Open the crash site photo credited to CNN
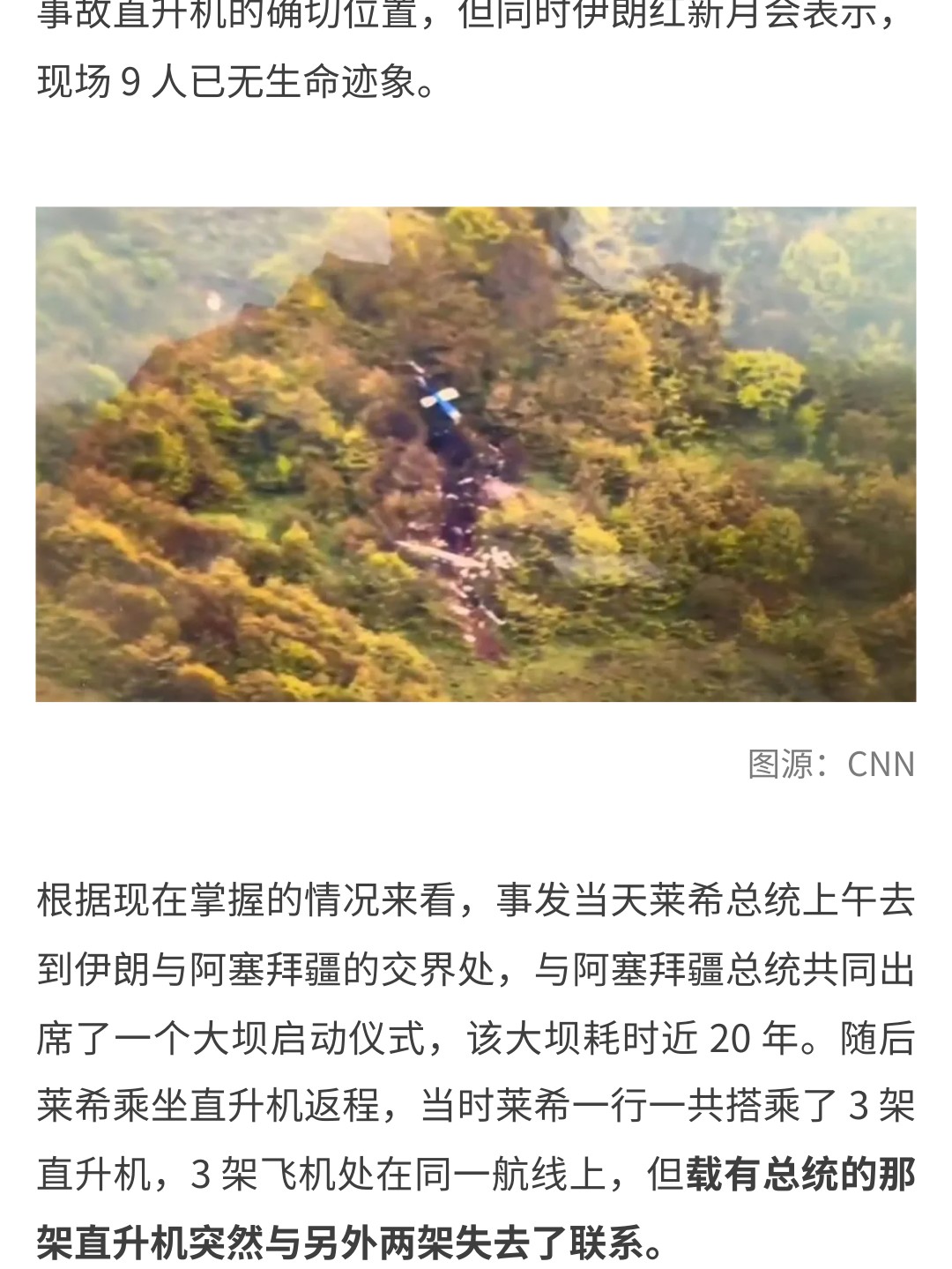The height and width of the screenshot is (1269, 952). [x=476, y=454]
